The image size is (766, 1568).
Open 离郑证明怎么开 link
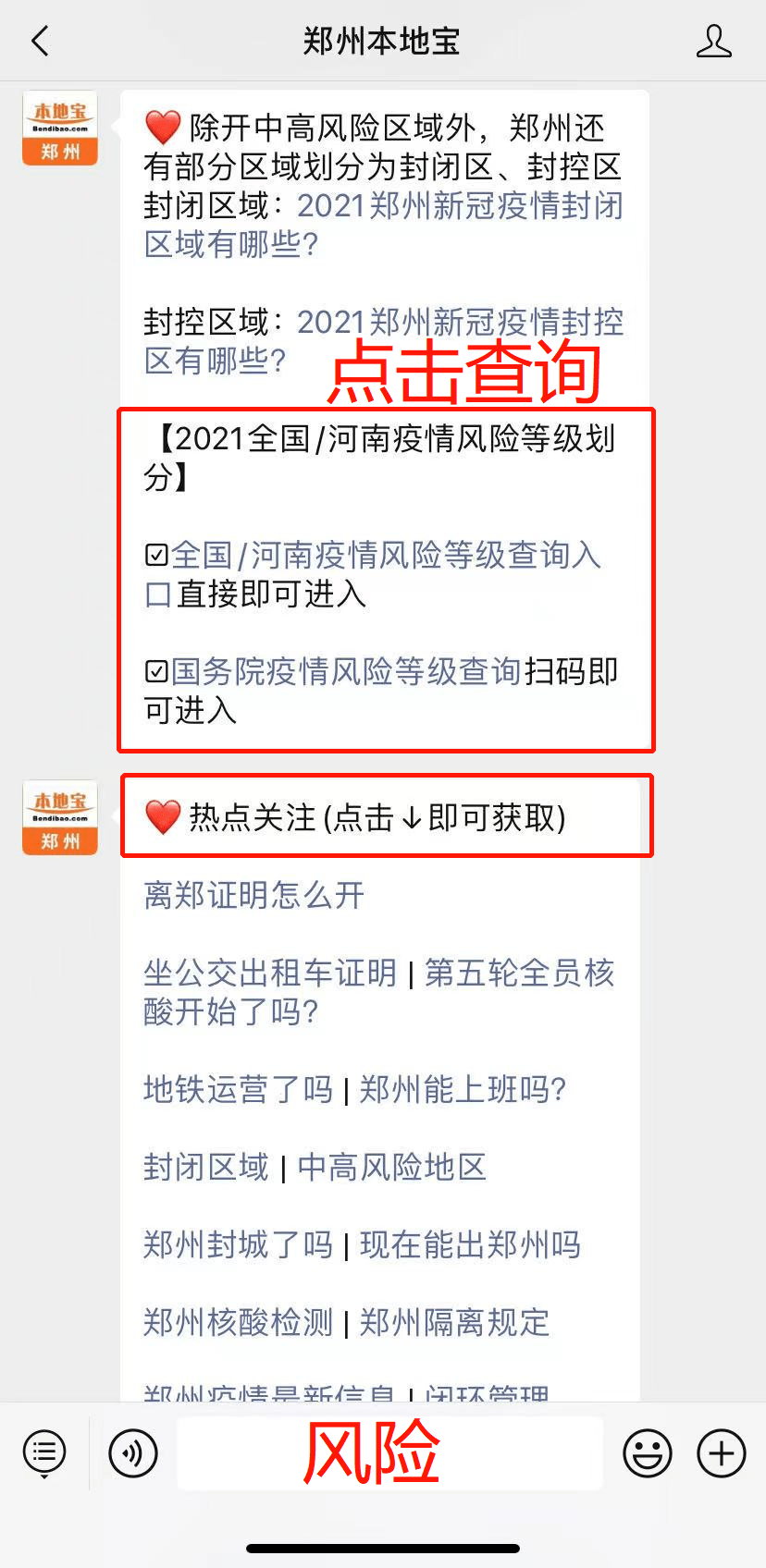[x=253, y=895]
